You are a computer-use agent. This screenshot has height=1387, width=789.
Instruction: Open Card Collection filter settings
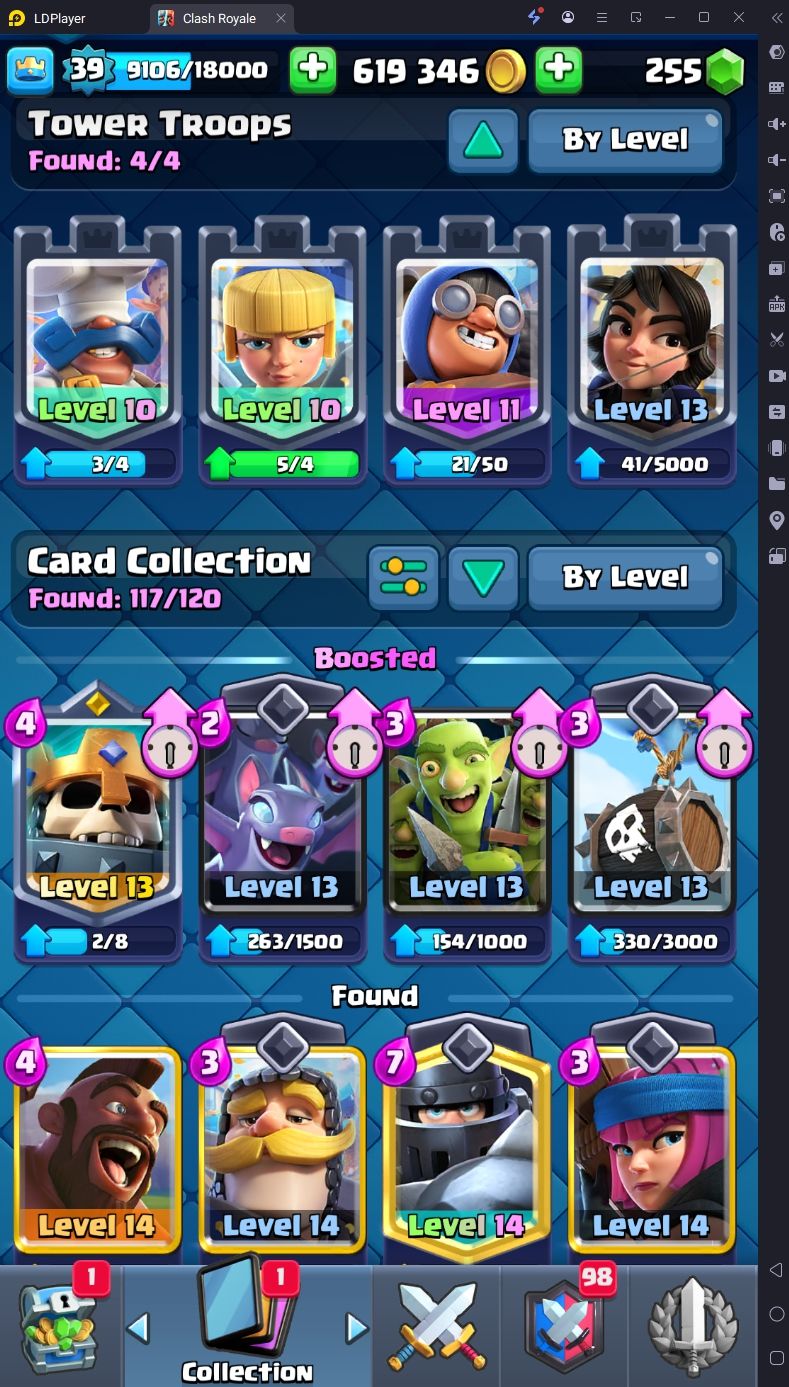(403, 578)
